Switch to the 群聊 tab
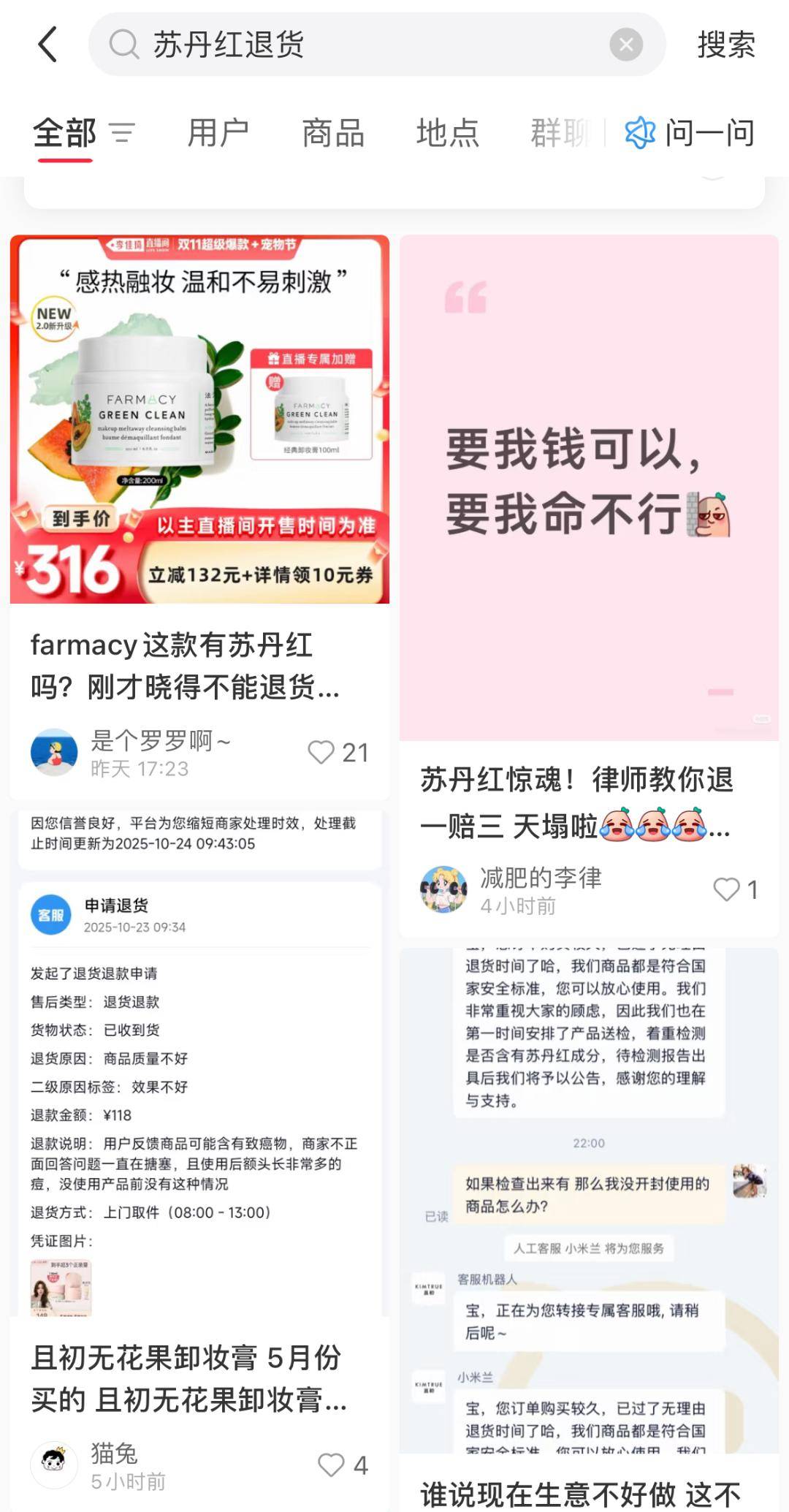 coord(559,133)
